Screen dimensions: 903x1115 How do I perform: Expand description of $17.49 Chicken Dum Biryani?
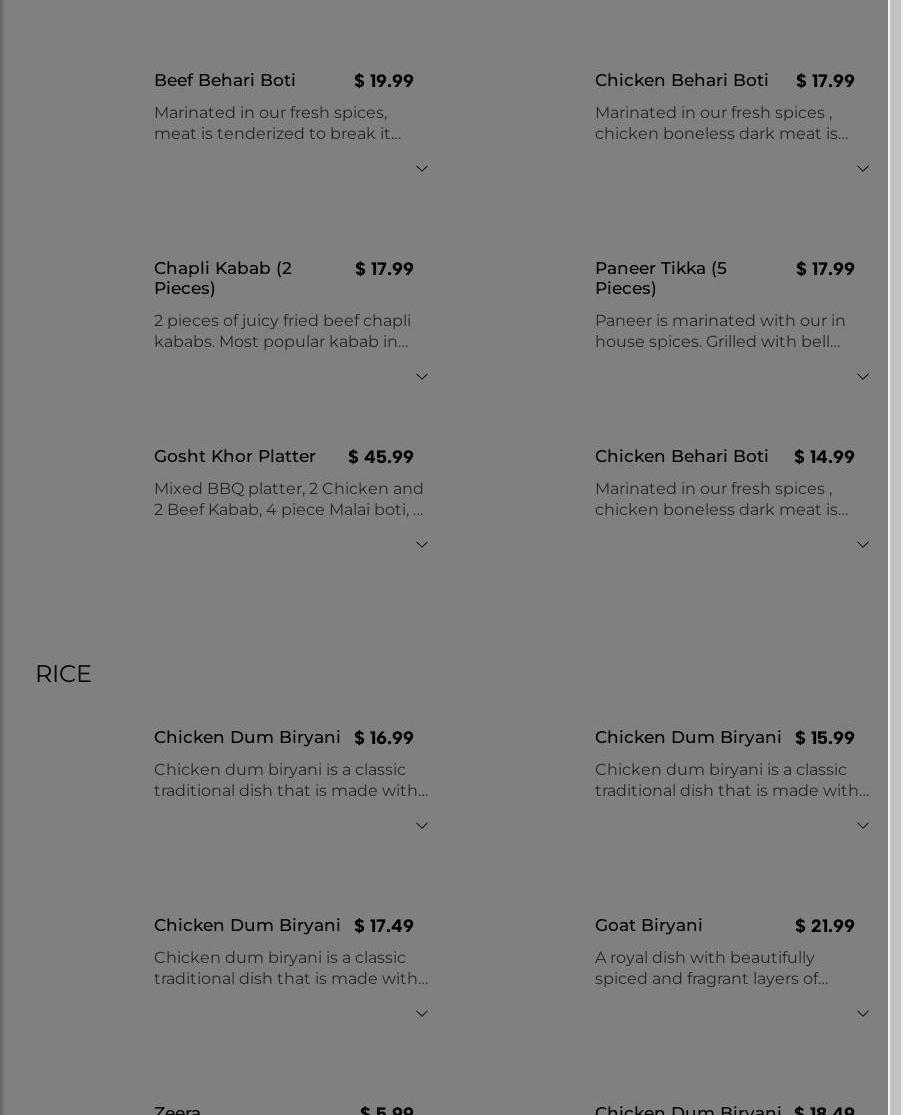tap(421, 1014)
